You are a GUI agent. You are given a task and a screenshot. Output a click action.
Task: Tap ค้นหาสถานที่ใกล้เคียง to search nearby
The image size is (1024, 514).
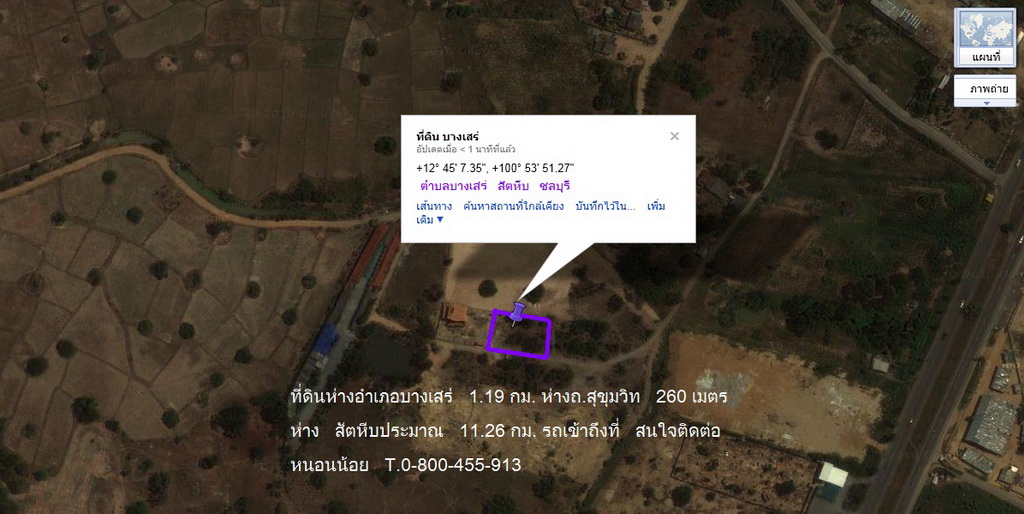pos(513,206)
